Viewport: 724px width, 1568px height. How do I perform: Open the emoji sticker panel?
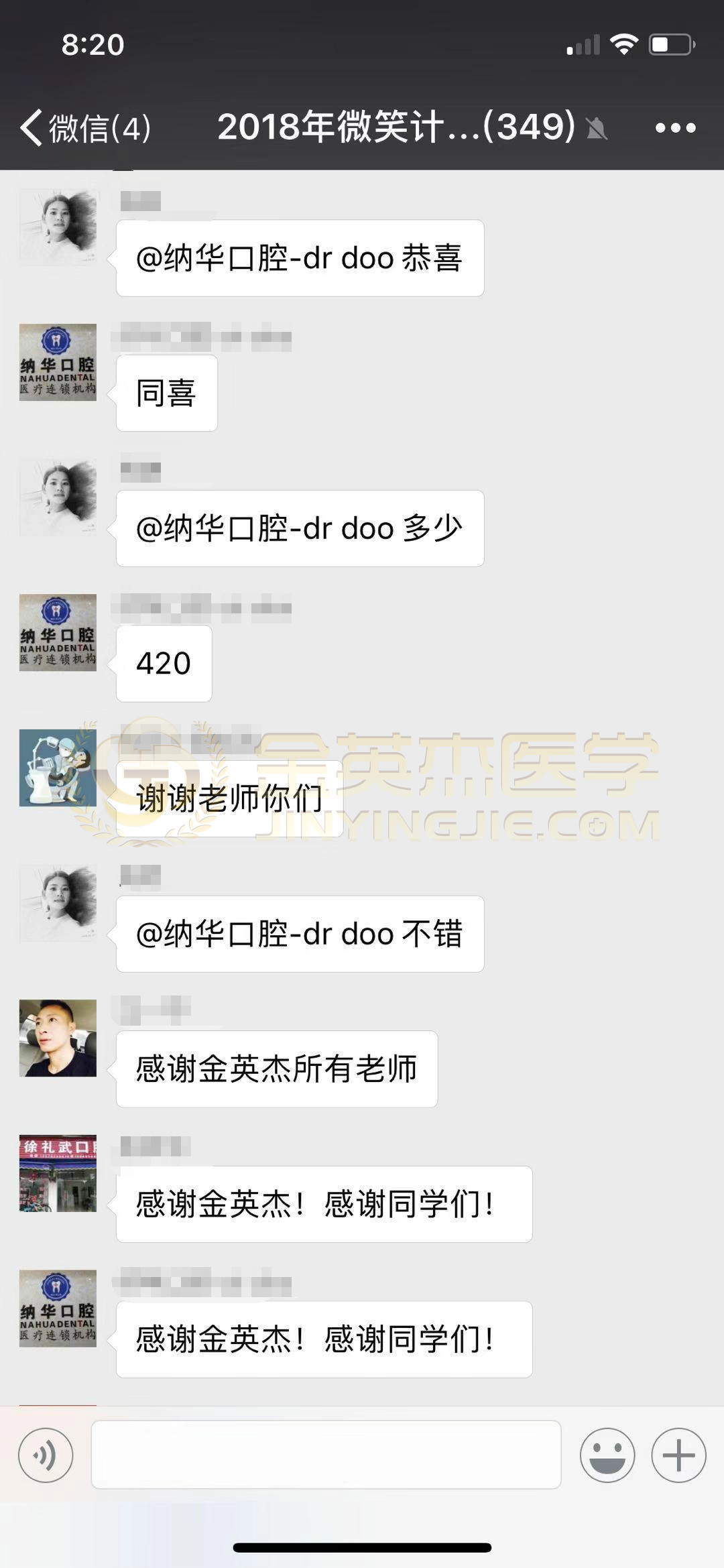click(607, 1455)
